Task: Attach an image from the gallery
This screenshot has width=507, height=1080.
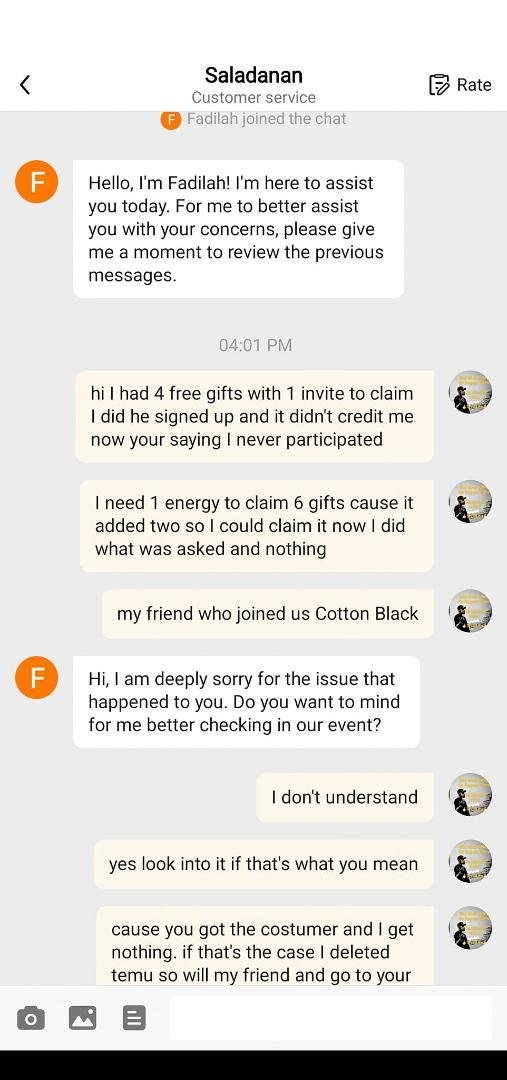Action: tap(83, 1017)
